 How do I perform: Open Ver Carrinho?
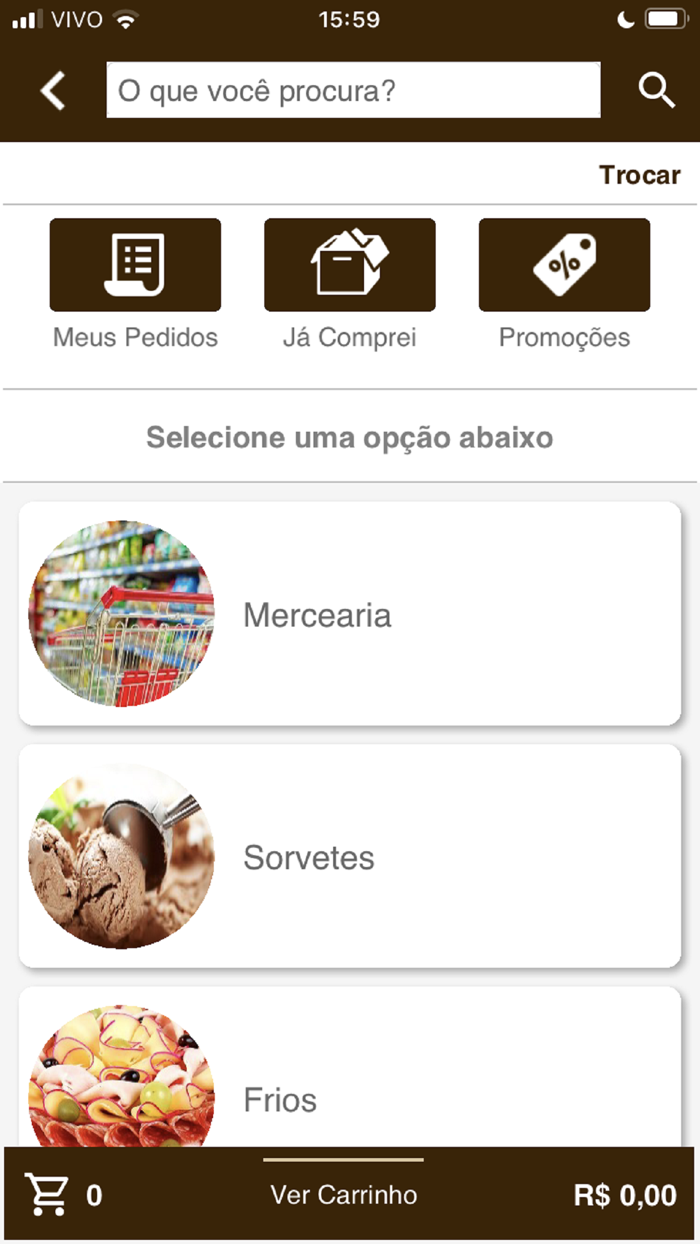tap(344, 1194)
